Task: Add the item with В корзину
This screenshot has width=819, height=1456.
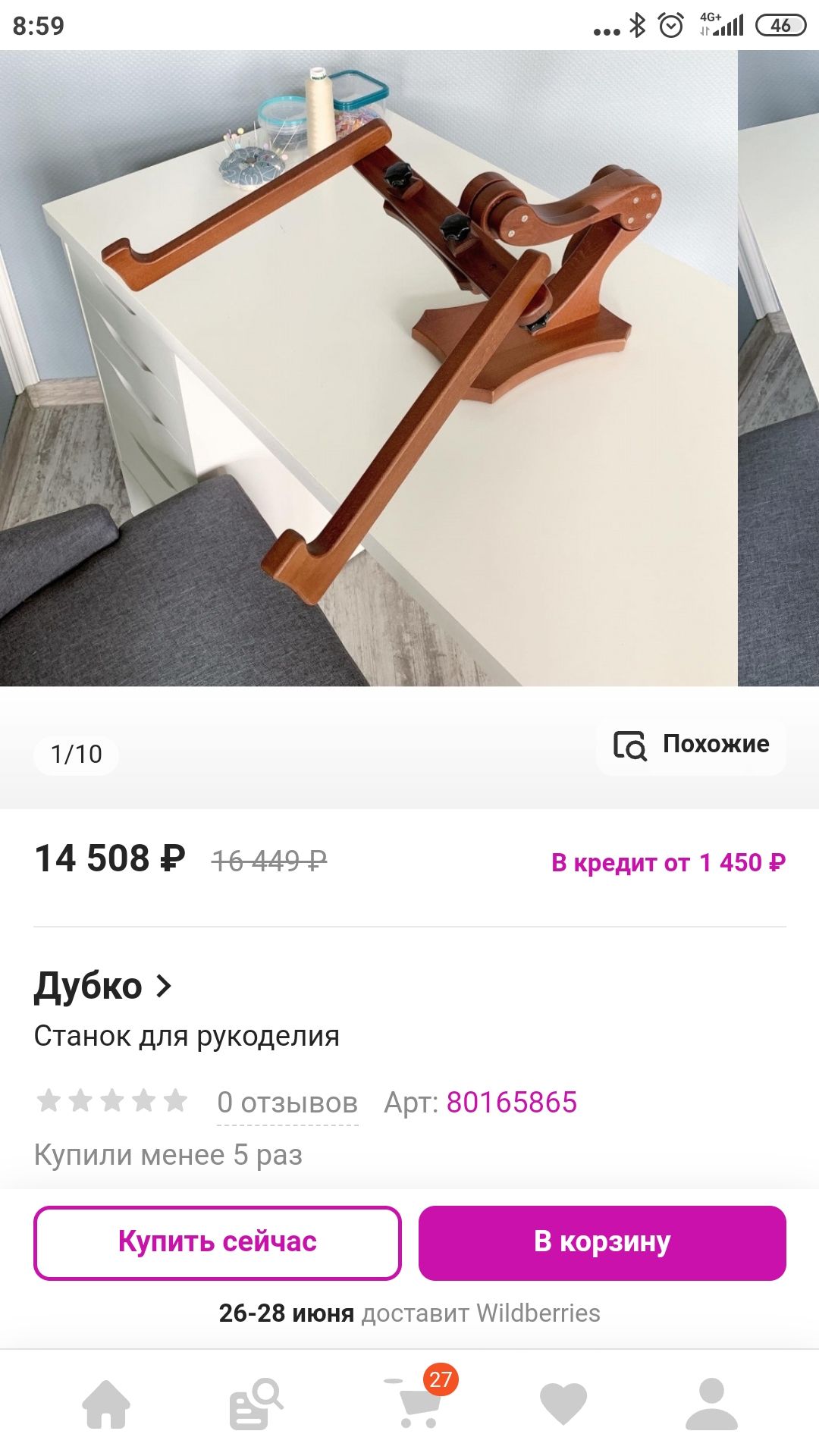Action: click(x=602, y=1242)
